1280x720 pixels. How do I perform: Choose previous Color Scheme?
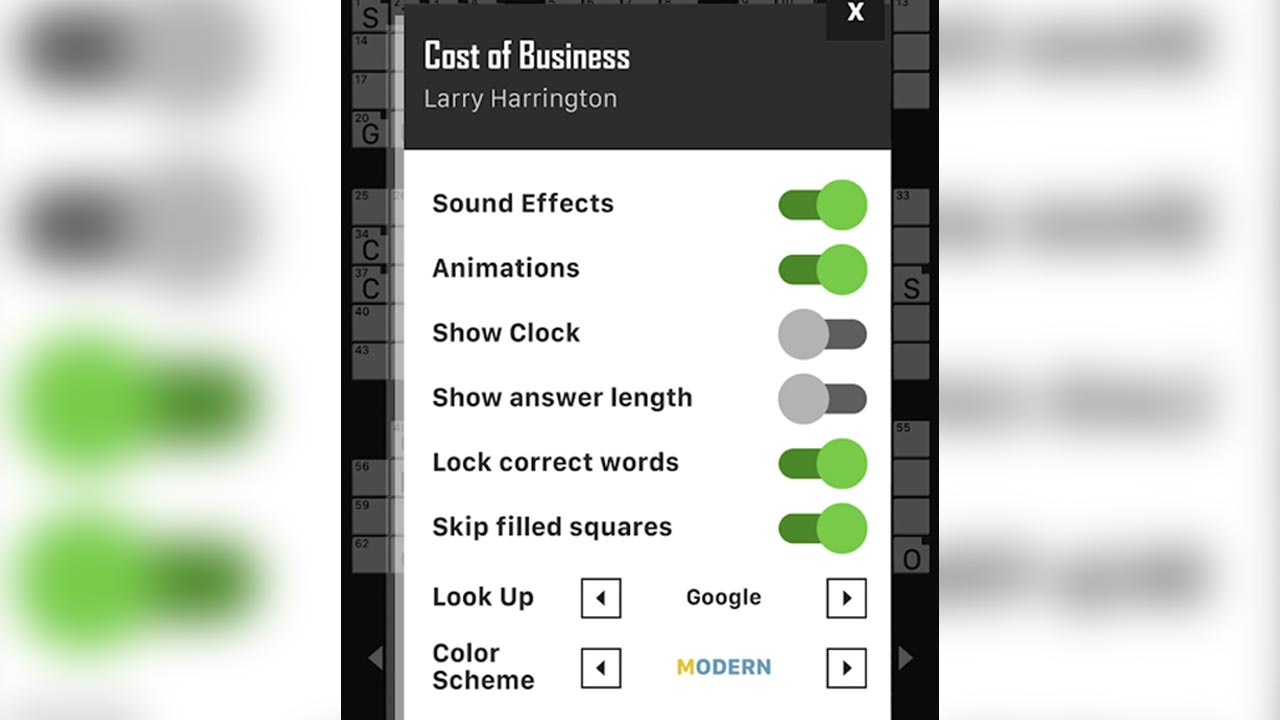pos(601,668)
